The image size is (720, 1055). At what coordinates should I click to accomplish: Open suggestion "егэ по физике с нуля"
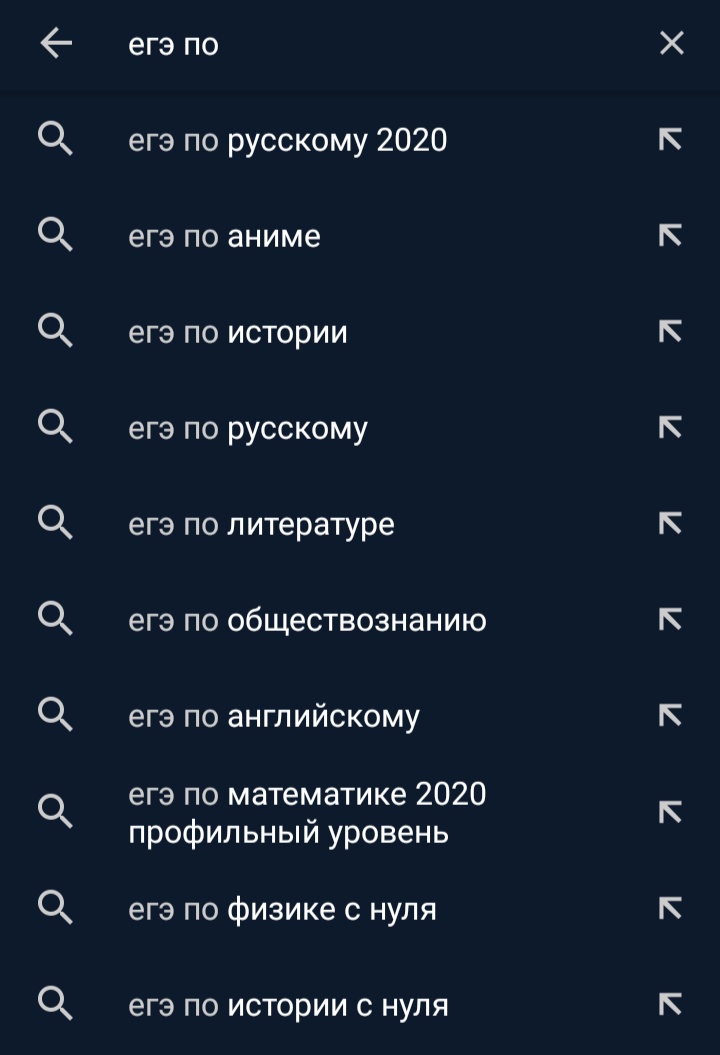point(283,910)
